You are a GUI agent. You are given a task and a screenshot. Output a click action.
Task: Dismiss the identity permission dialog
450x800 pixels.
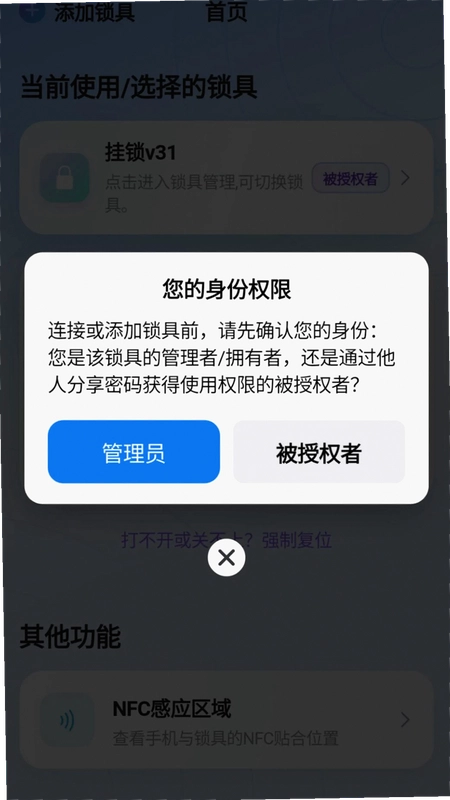pos(227,558)
